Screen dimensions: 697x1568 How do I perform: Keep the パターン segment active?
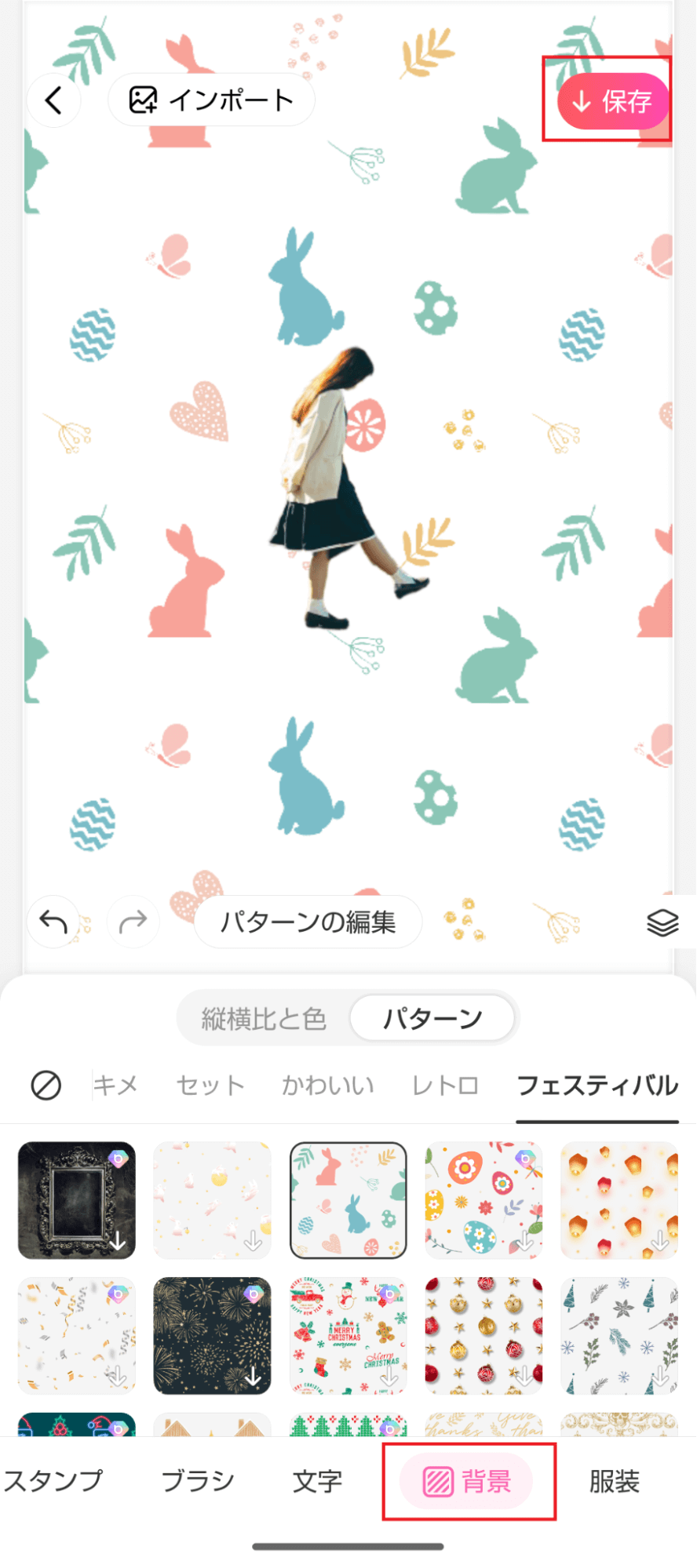pos(433,1017)
